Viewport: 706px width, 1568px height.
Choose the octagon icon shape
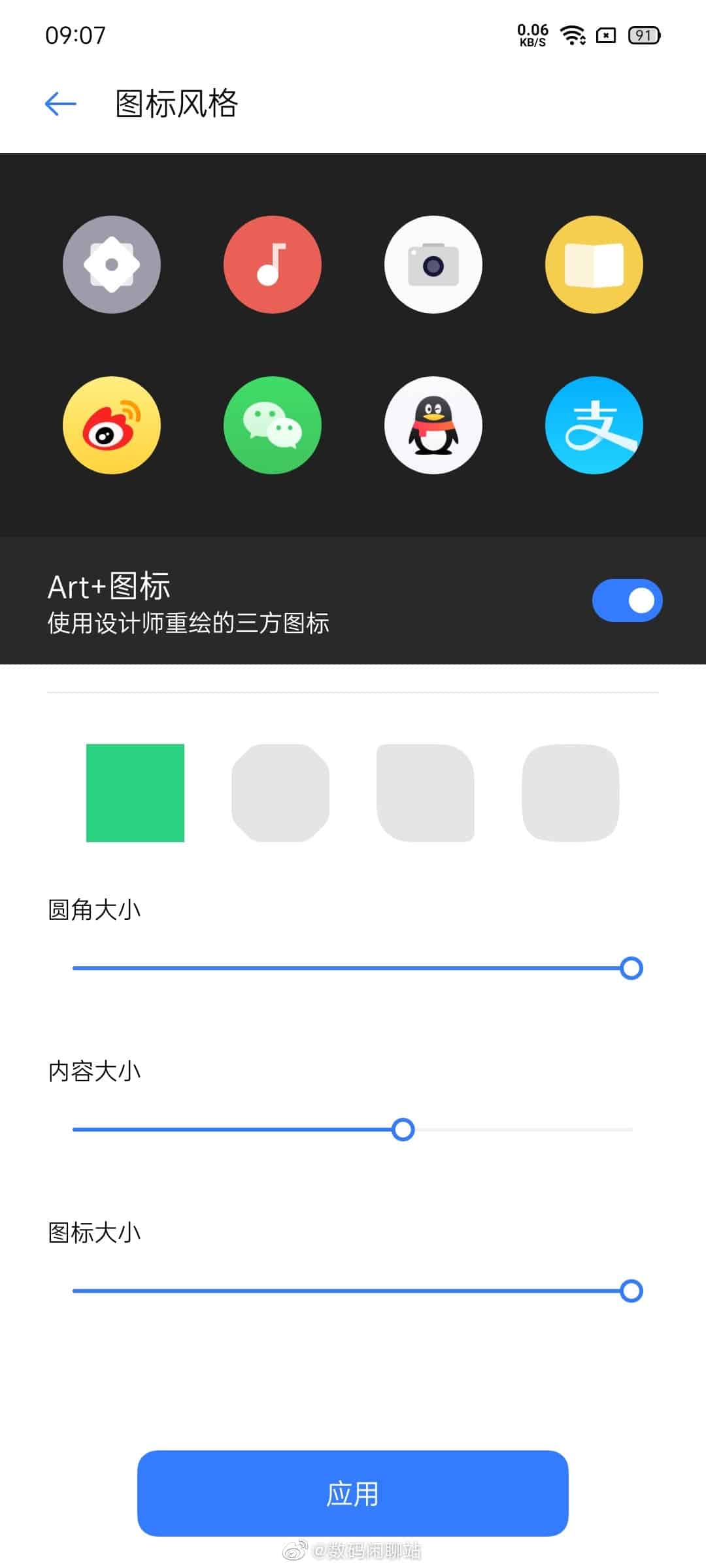[x=280, y=792]
